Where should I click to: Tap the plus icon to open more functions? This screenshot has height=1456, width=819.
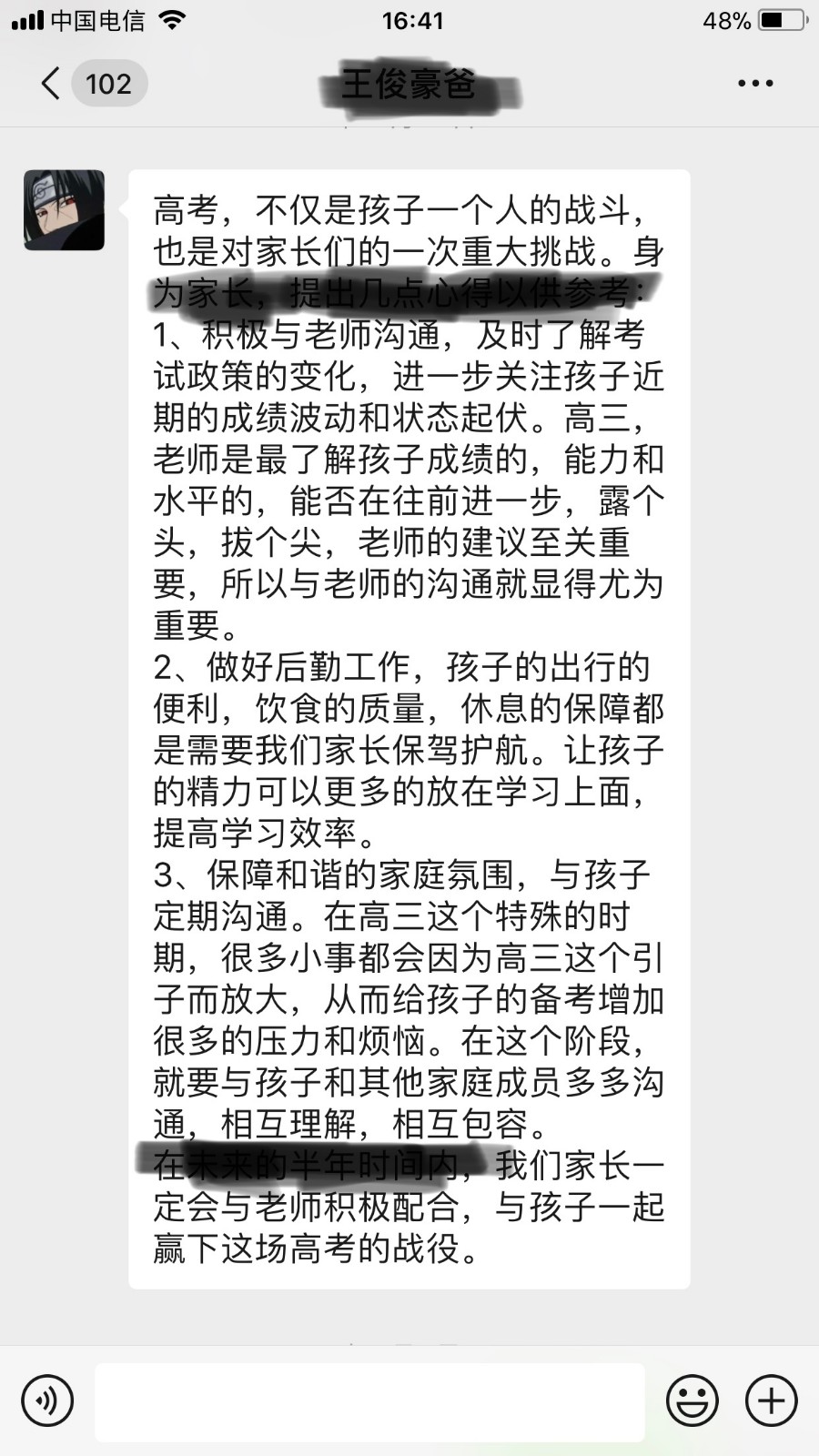770,1401
